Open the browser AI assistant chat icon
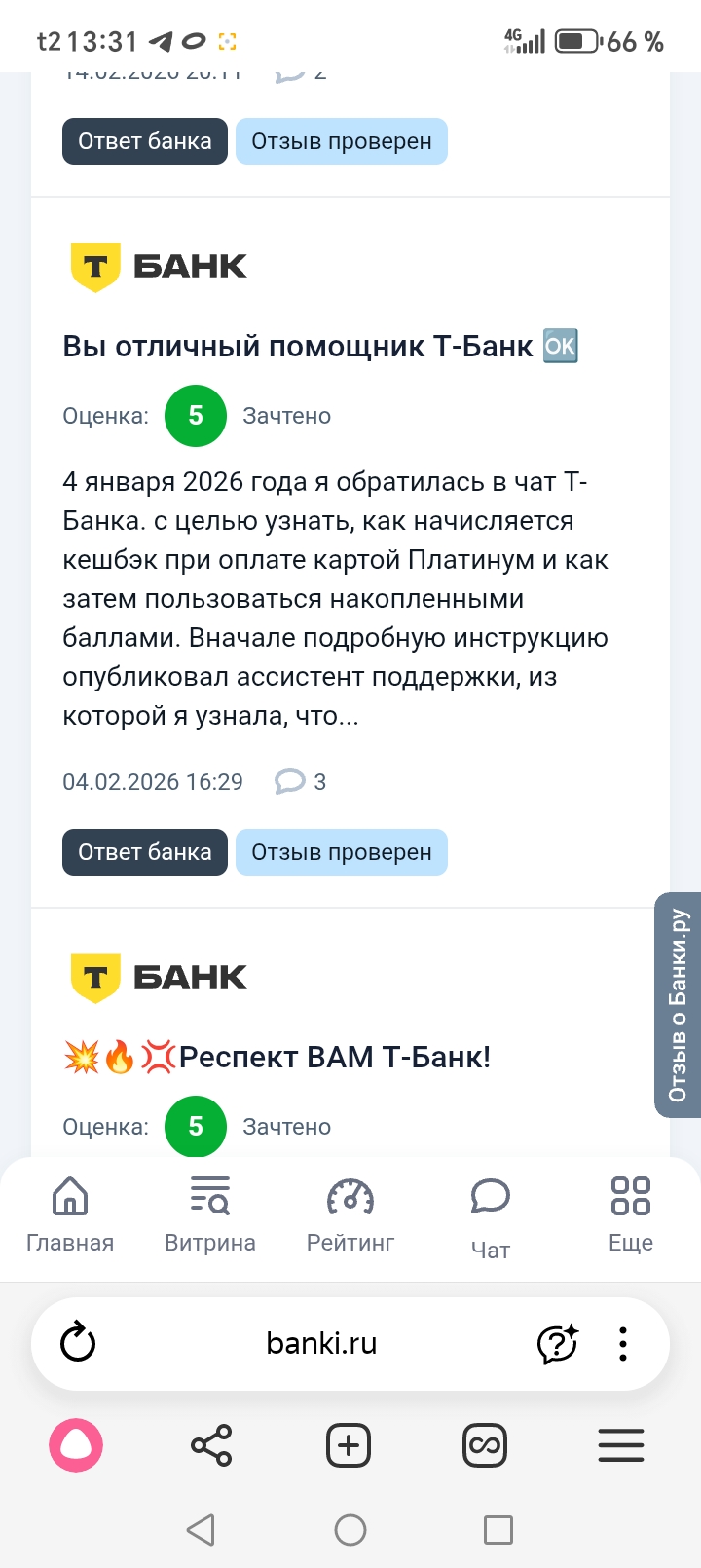 [x=558, y=1344]
